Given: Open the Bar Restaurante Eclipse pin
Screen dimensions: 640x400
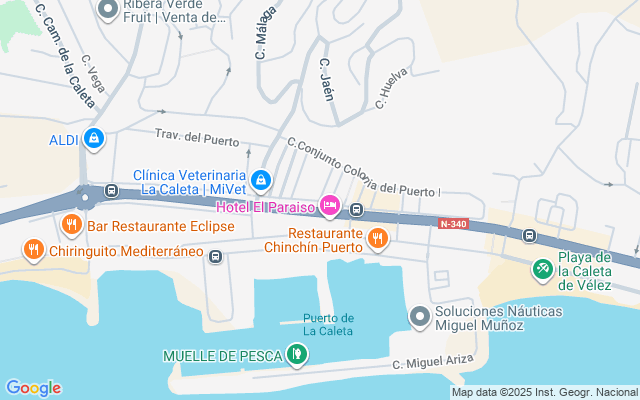Looking at the screenshot, I should [70, 226].
